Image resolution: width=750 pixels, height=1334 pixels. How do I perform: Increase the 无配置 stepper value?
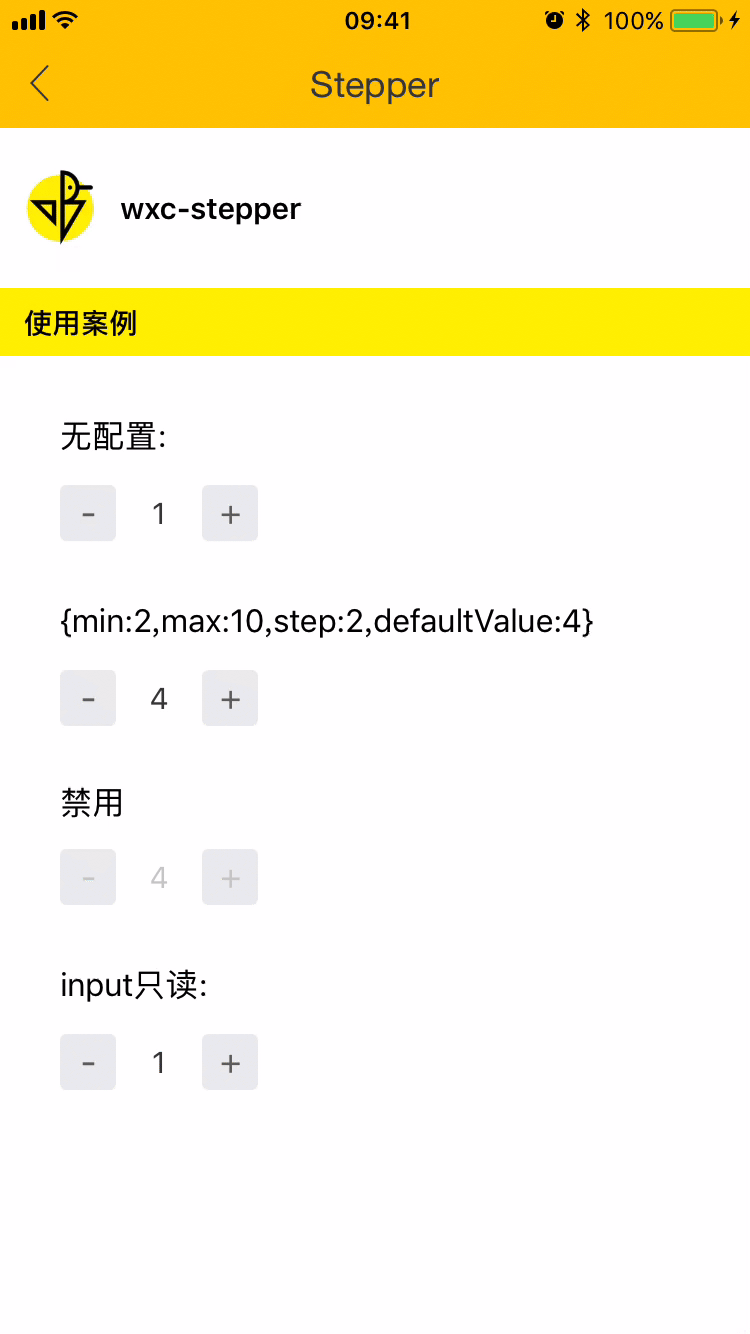click(x=230, y=513)
